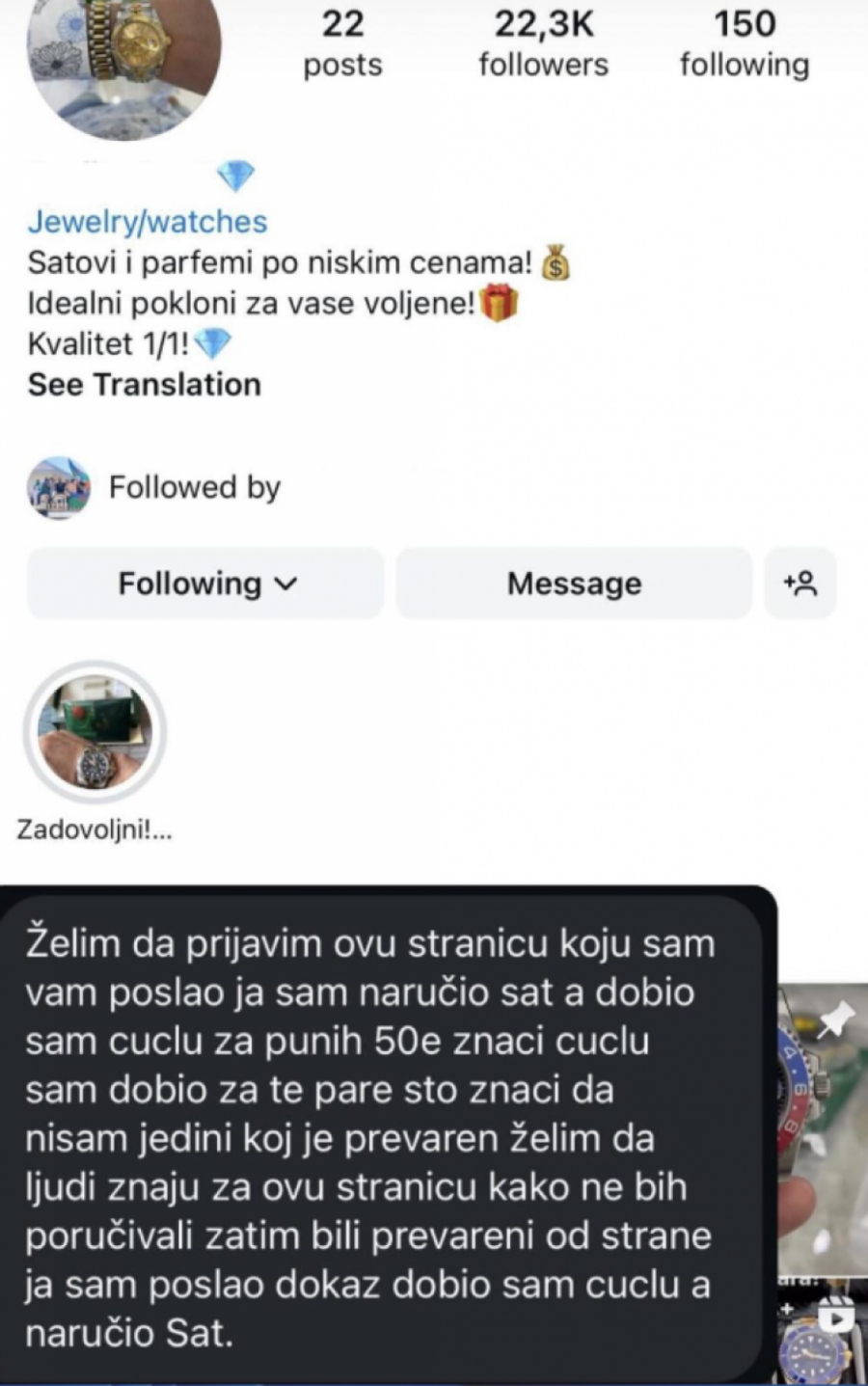Click the Followed by avatar group
This screenshot has width=868, height=1386.
coord(60,488)
